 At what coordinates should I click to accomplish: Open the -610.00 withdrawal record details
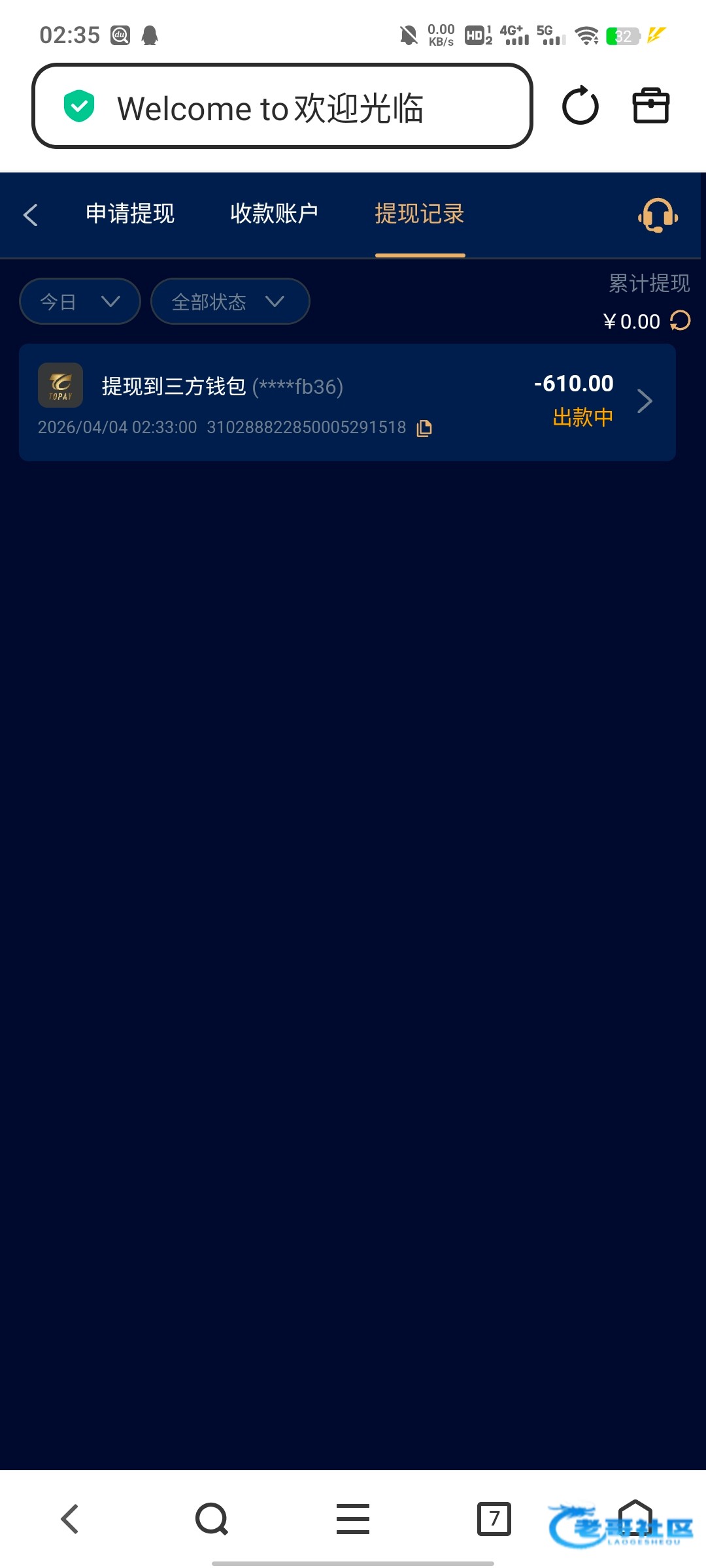pos(644,401)
